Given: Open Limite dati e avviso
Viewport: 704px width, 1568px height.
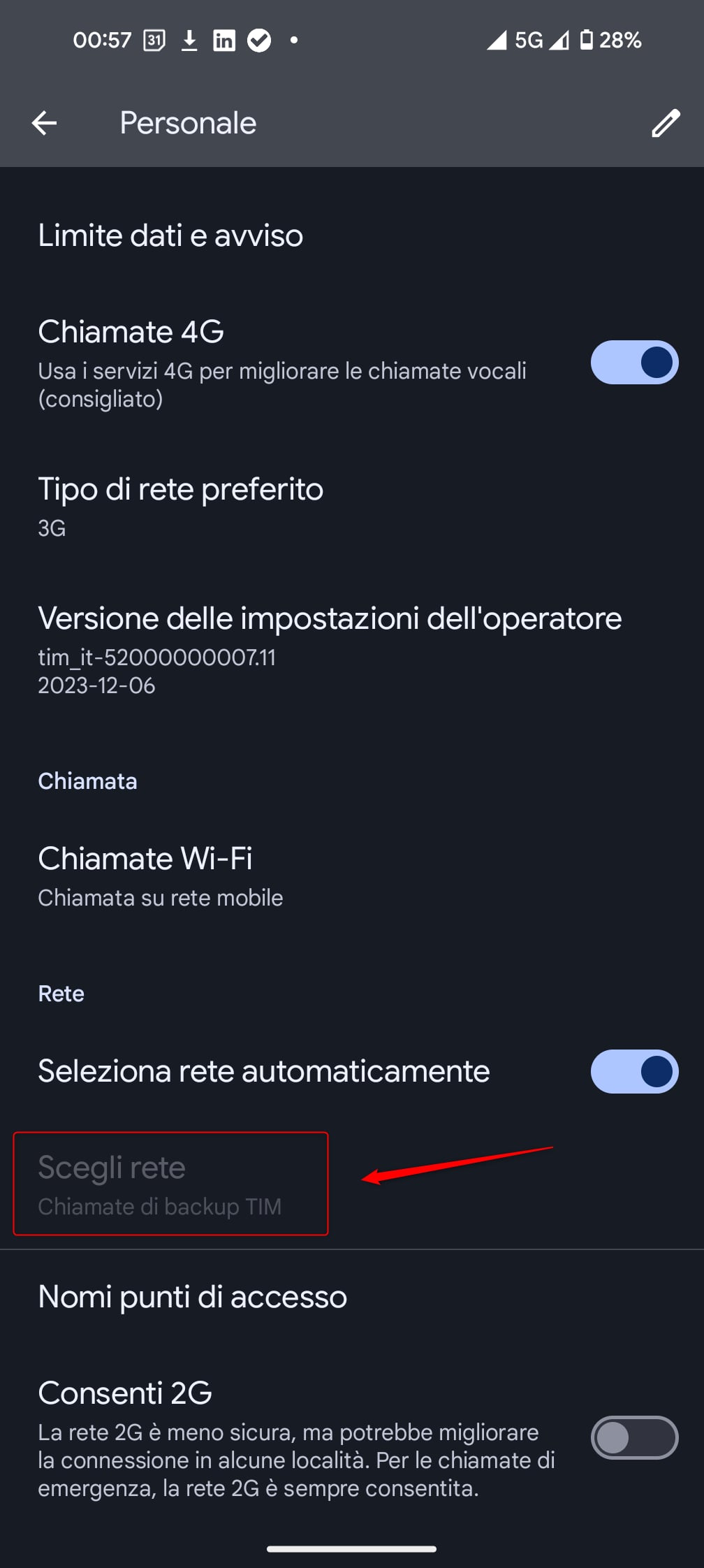Looking at the screenshot, I should (352, 235).
